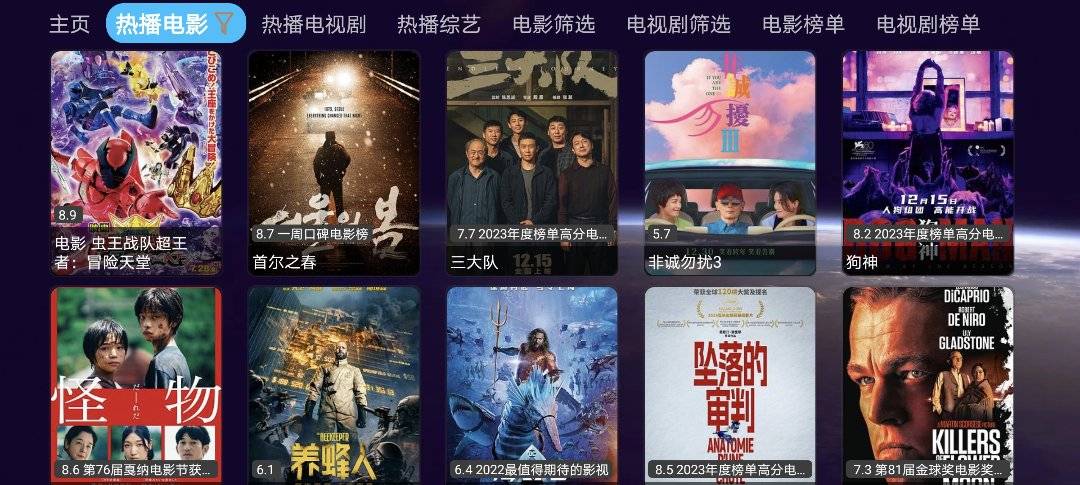Go to the 电影筛选 tab
The height and width of the screenshot is (485, 1080).
[x=553, y=24]
